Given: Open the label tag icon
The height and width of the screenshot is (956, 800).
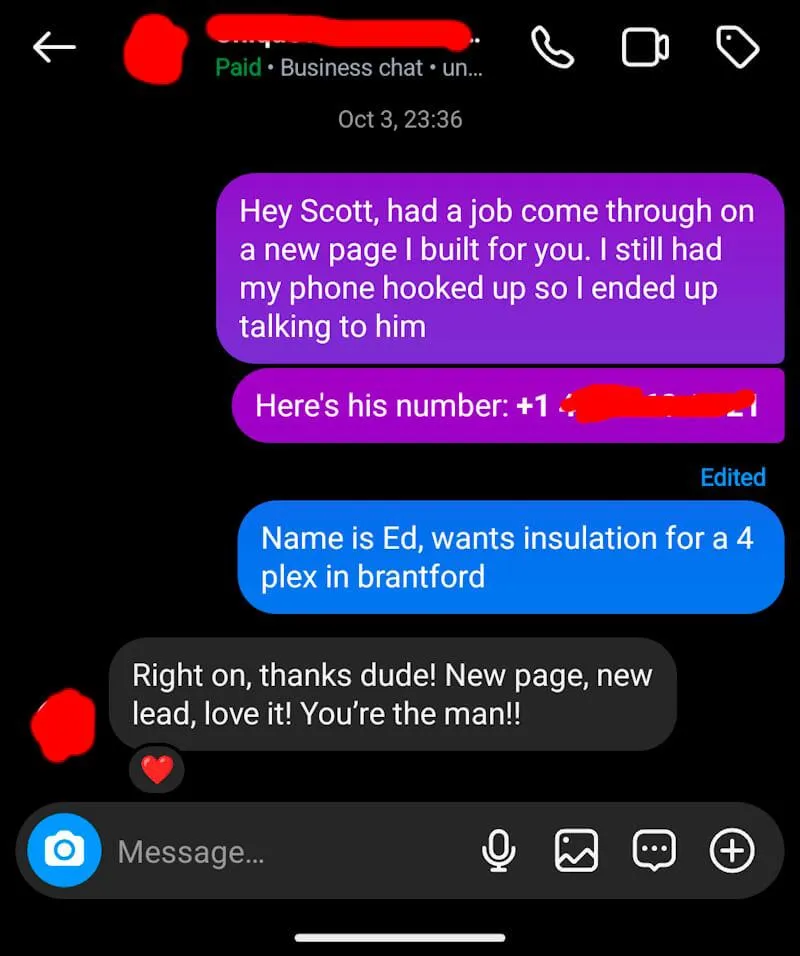Looking at the screenshot, I should pos(737,47).
